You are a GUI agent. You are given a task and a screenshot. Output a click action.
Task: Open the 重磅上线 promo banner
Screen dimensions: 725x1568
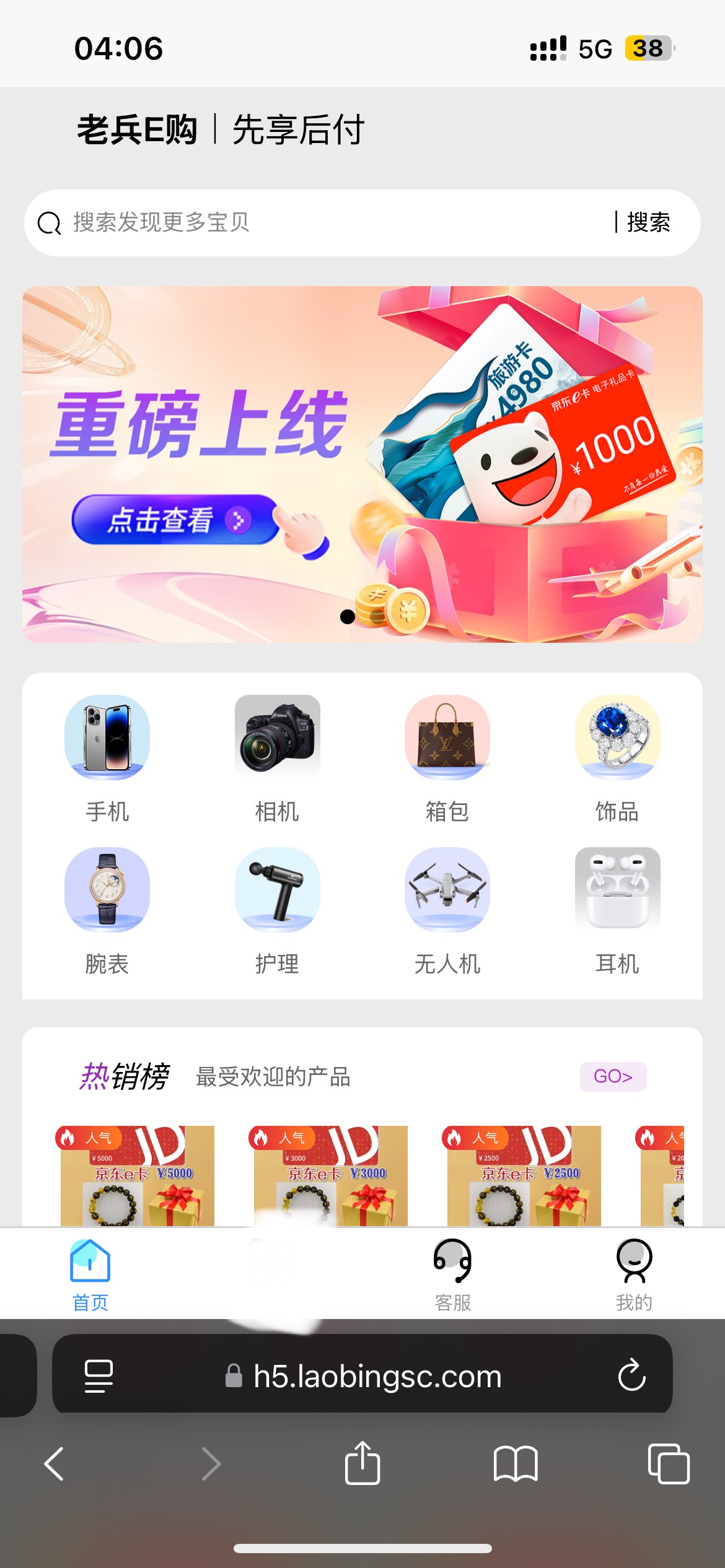pos(362,464)
